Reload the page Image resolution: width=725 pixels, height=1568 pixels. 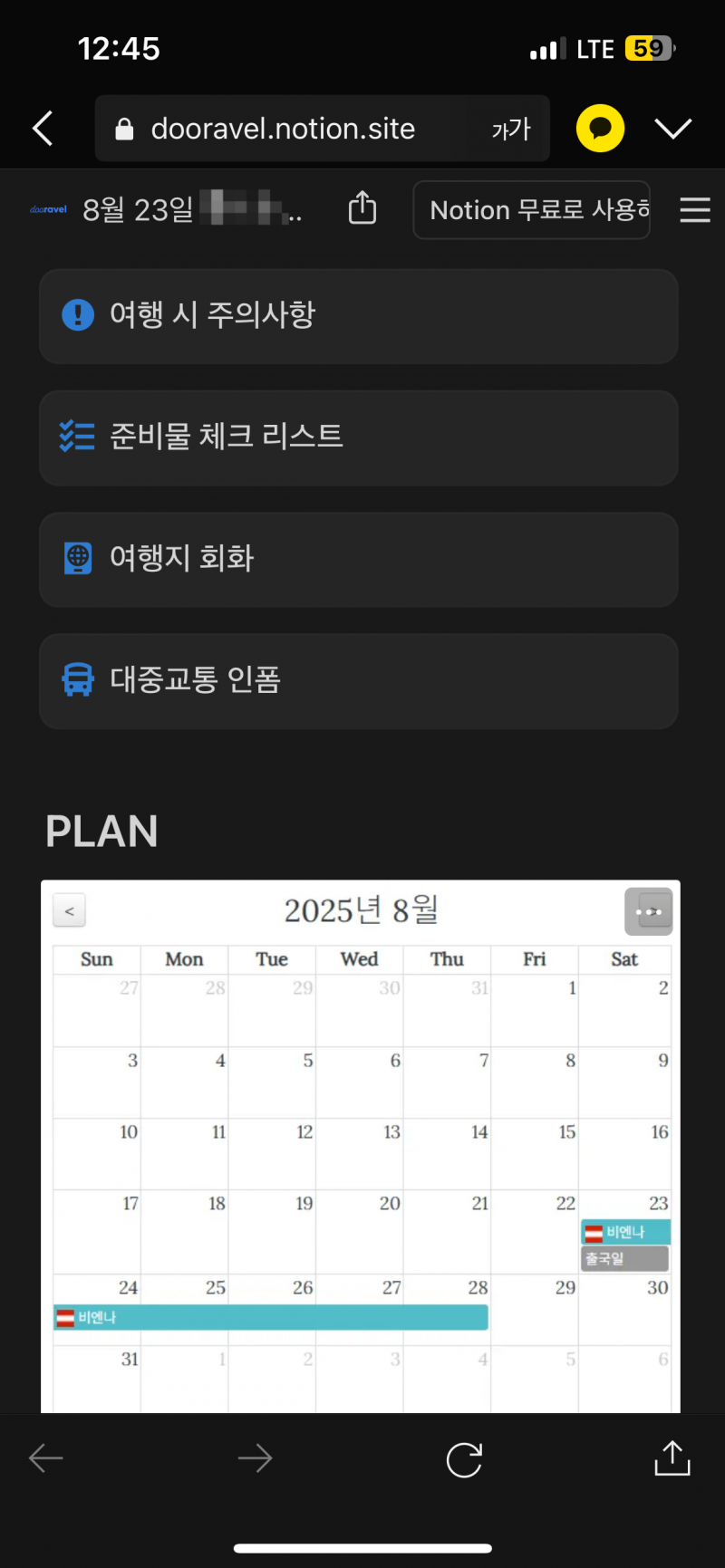click(464, 1459)
